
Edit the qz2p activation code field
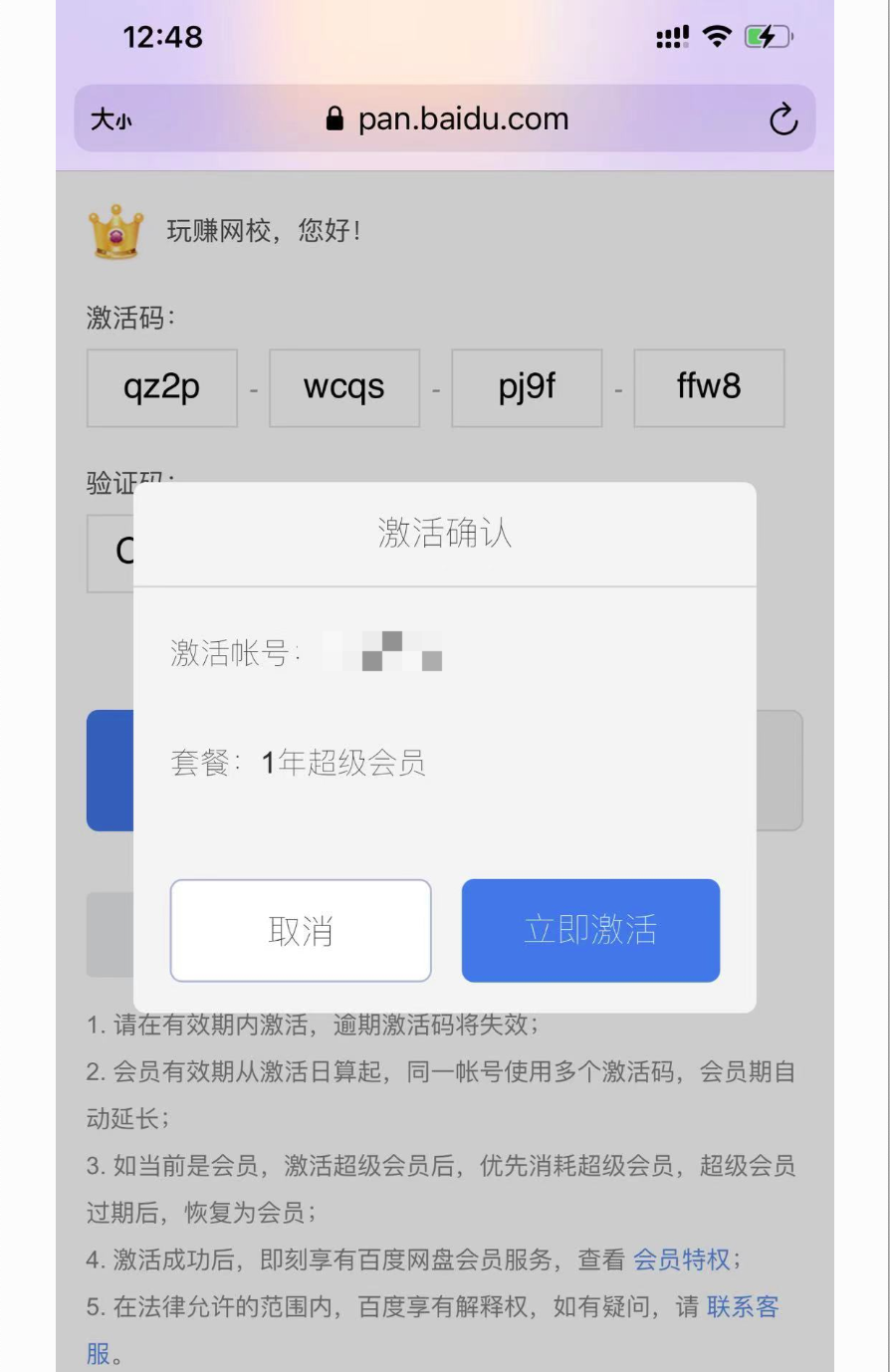click(162, 387)
